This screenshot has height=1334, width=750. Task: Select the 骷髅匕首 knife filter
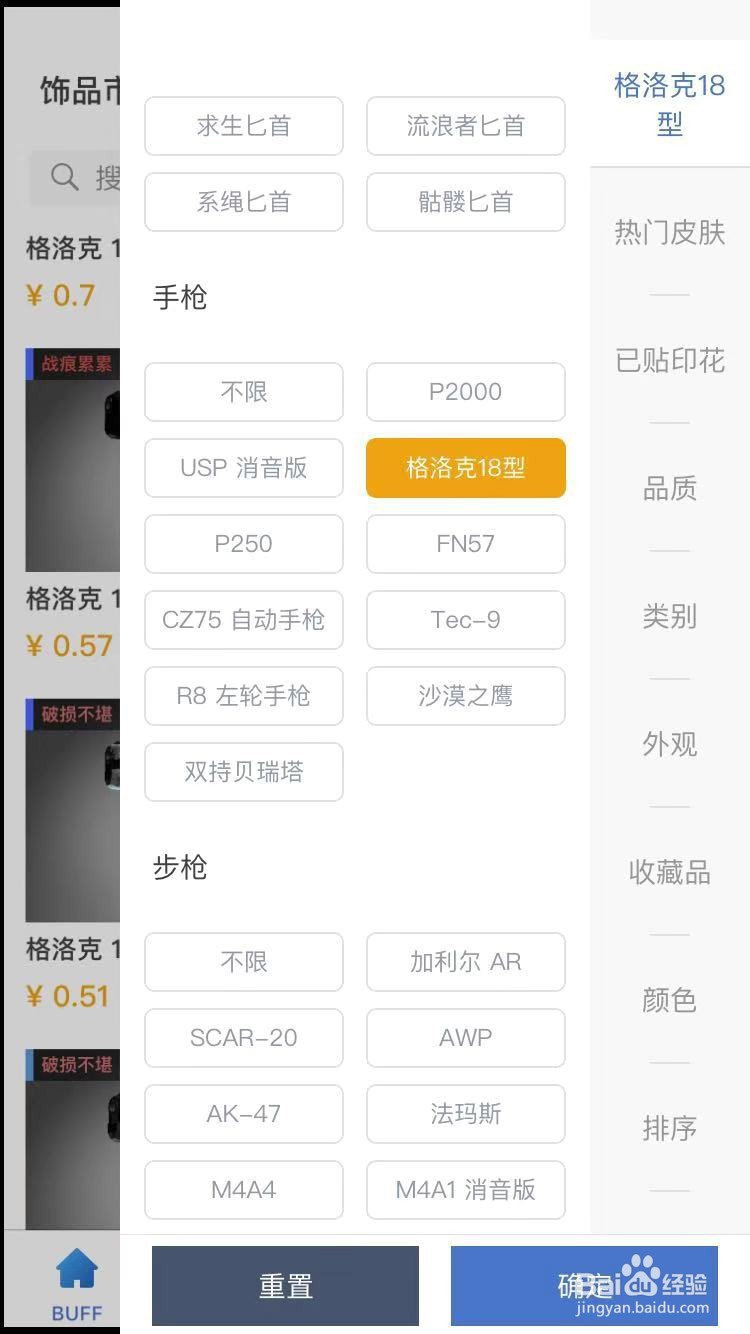[465, 202]
